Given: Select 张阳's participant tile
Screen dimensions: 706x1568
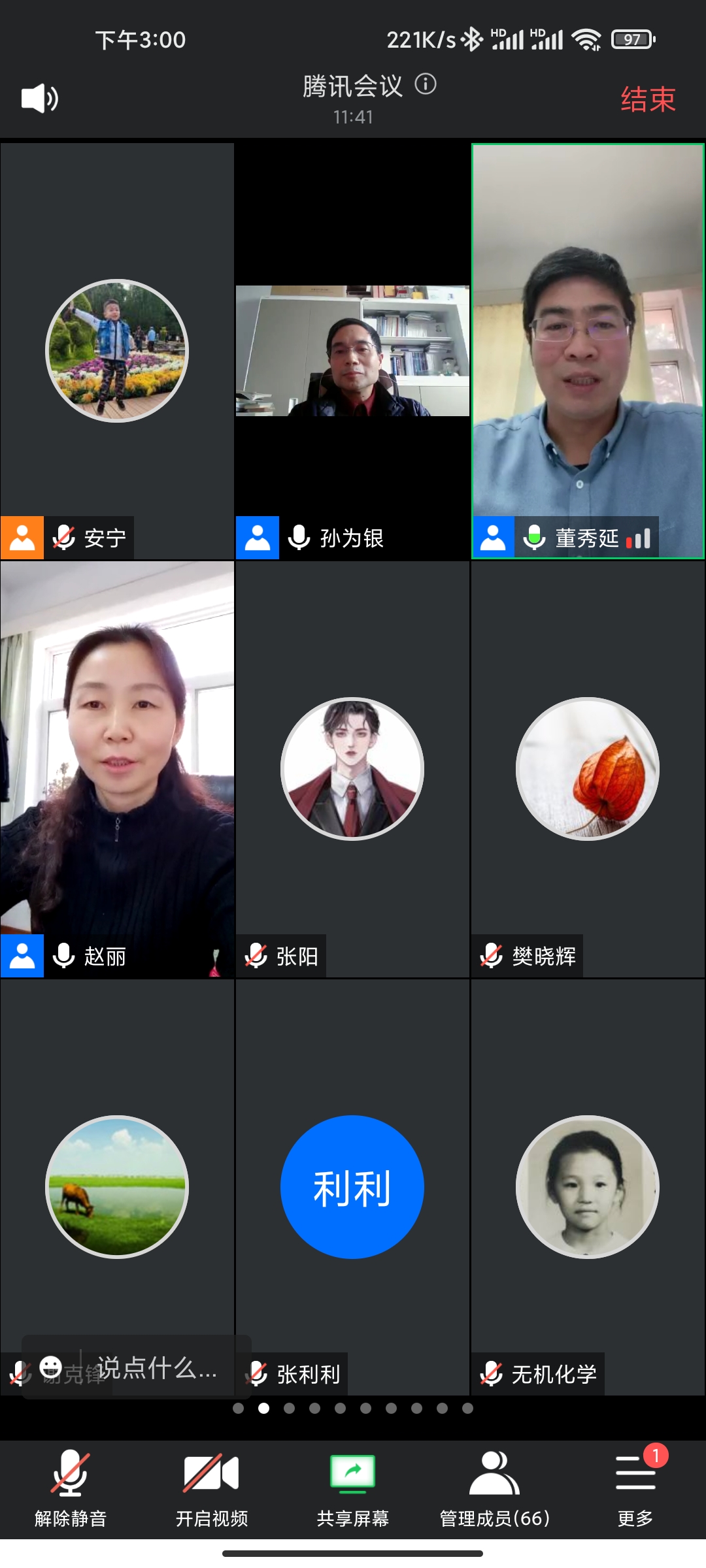Looking at the screenshot, I should [352, 769].
